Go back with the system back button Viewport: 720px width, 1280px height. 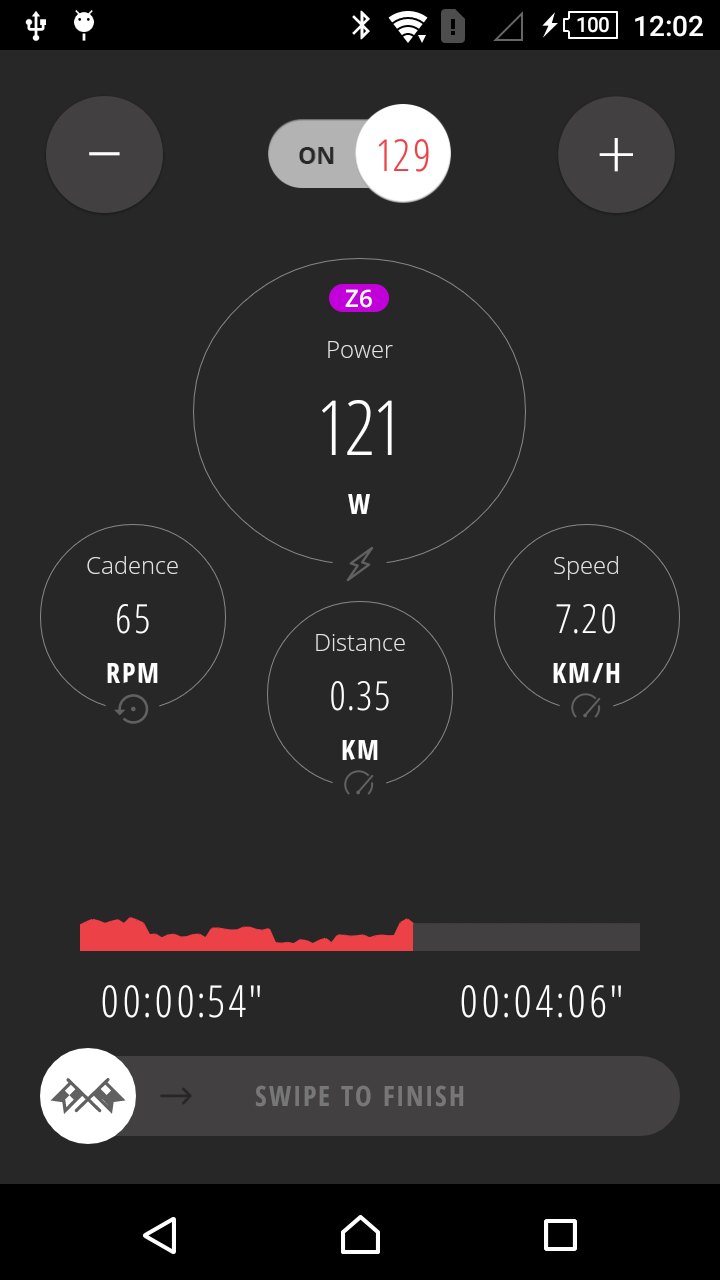pos(160,1235)
